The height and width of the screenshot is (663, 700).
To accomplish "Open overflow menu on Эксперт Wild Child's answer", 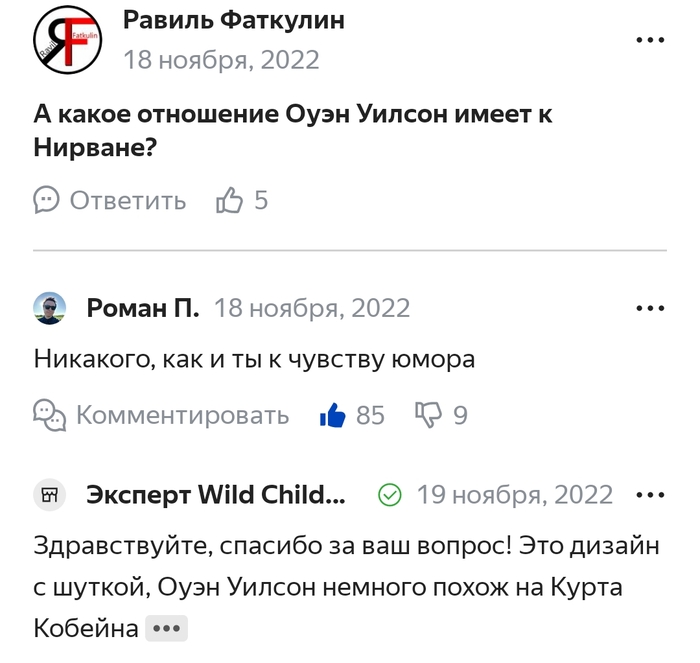I will click(x=650, y=494).
